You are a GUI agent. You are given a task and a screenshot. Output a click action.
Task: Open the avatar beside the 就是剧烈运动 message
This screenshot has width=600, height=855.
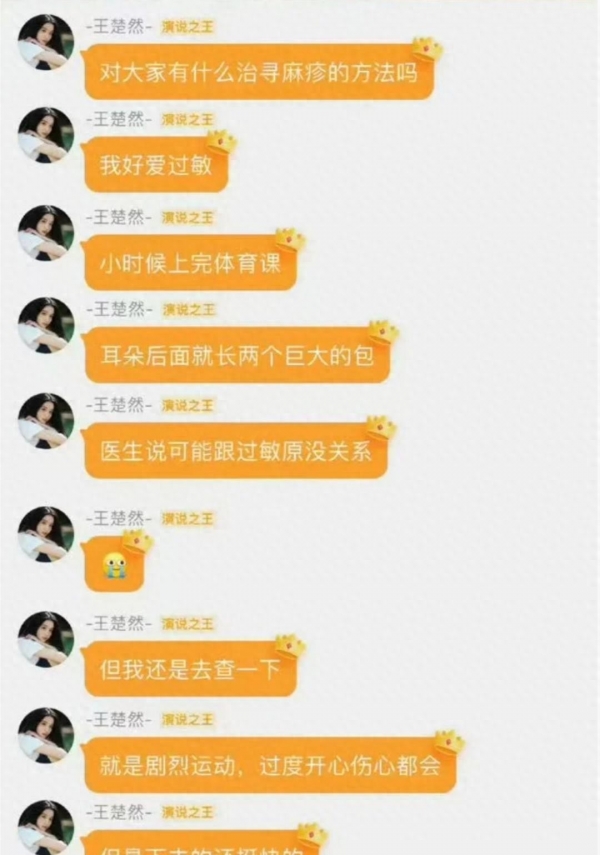point(46,735)
